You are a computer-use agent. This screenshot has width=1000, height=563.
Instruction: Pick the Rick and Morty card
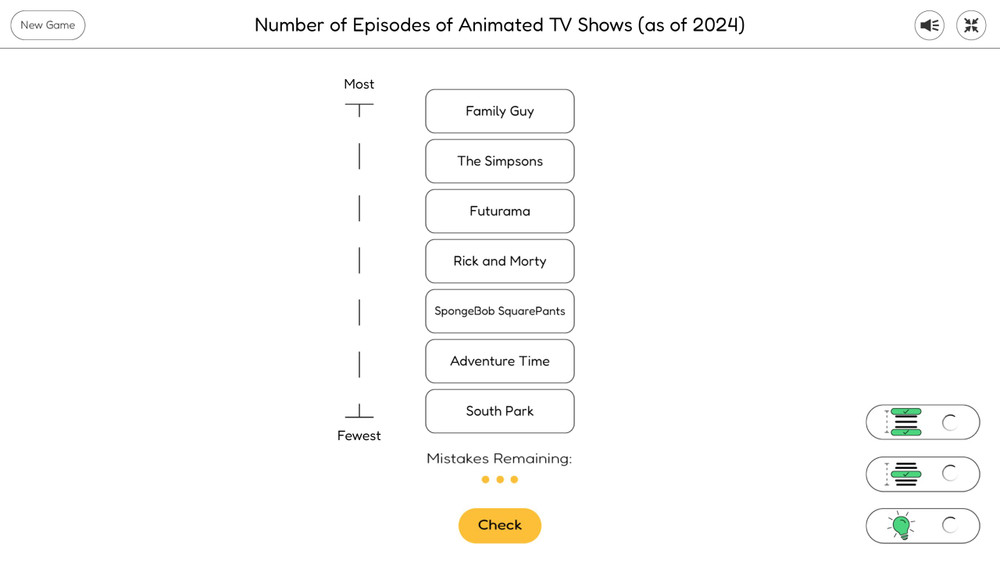pyautogui.click(x=500, y=261)
